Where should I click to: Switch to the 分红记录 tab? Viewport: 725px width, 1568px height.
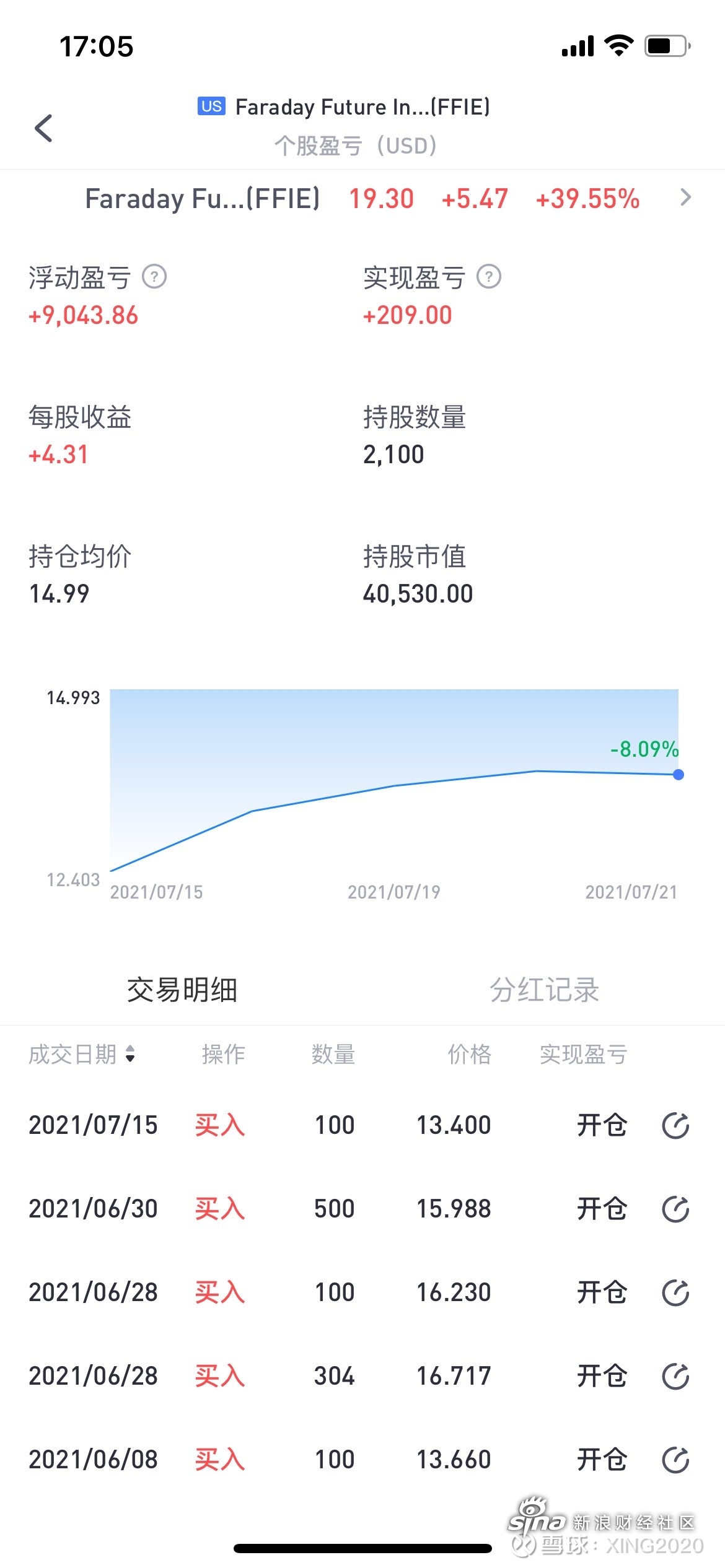(x=544, y=989)
